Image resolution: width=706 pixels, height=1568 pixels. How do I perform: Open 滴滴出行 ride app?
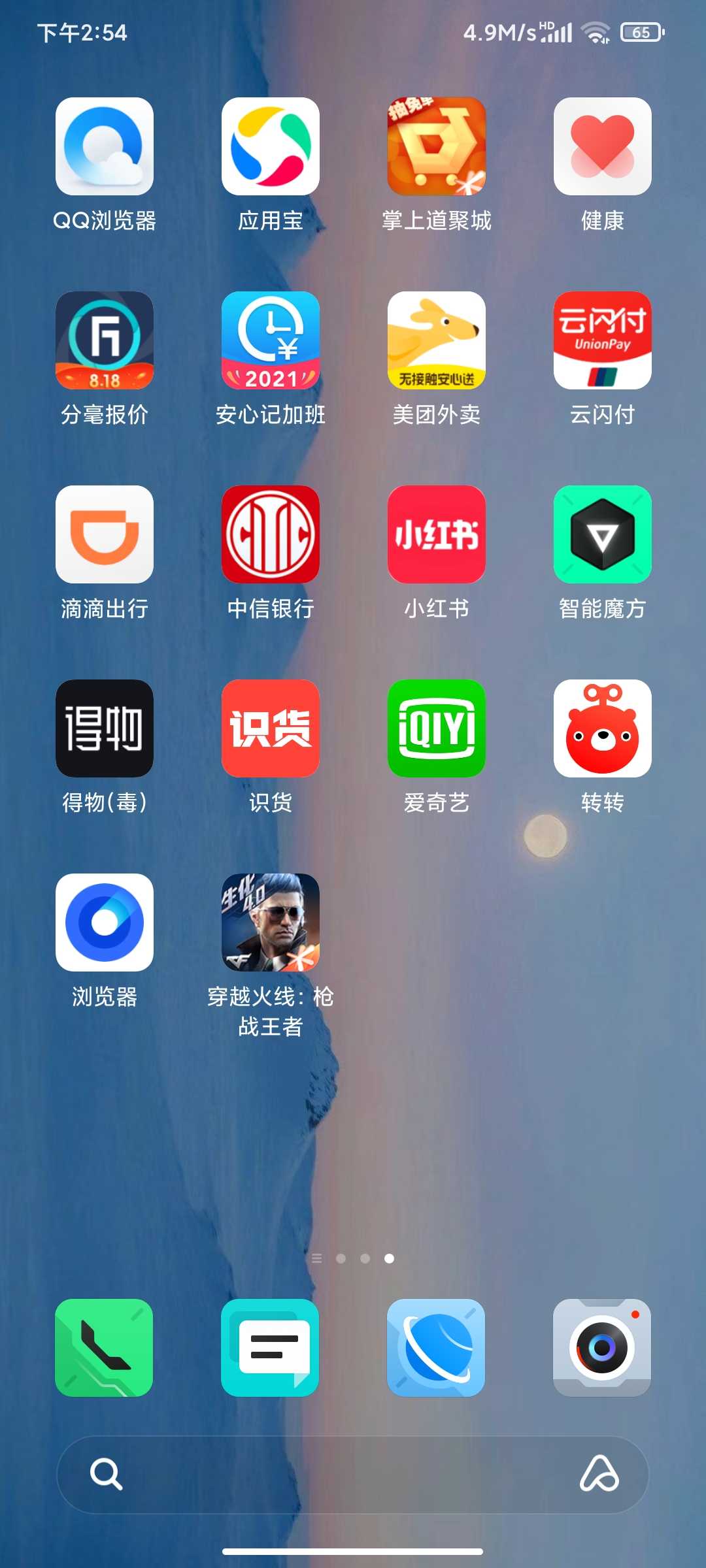[105, 534]
